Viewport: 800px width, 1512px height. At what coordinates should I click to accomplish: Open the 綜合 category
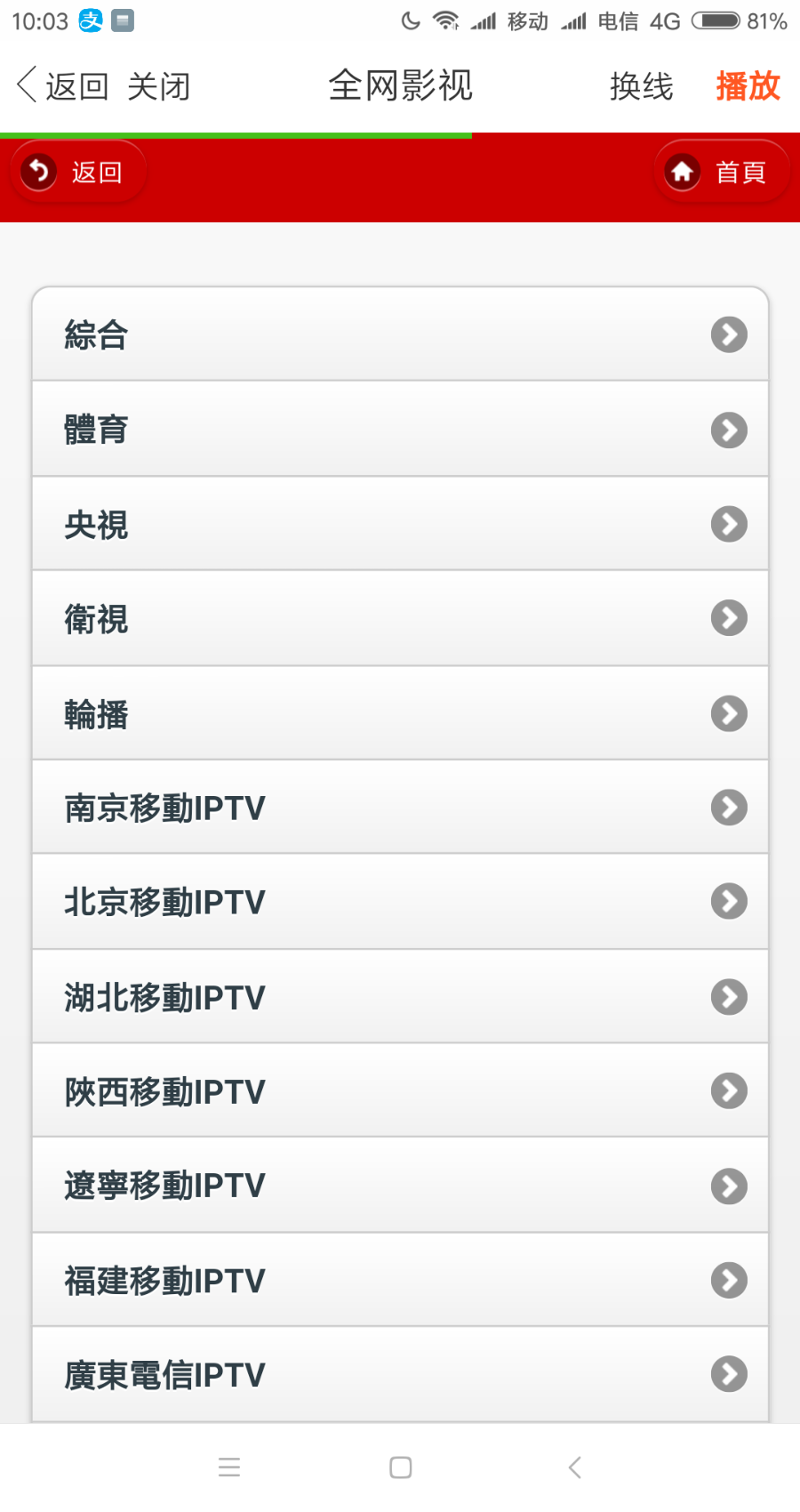click(x=400, y=335)
